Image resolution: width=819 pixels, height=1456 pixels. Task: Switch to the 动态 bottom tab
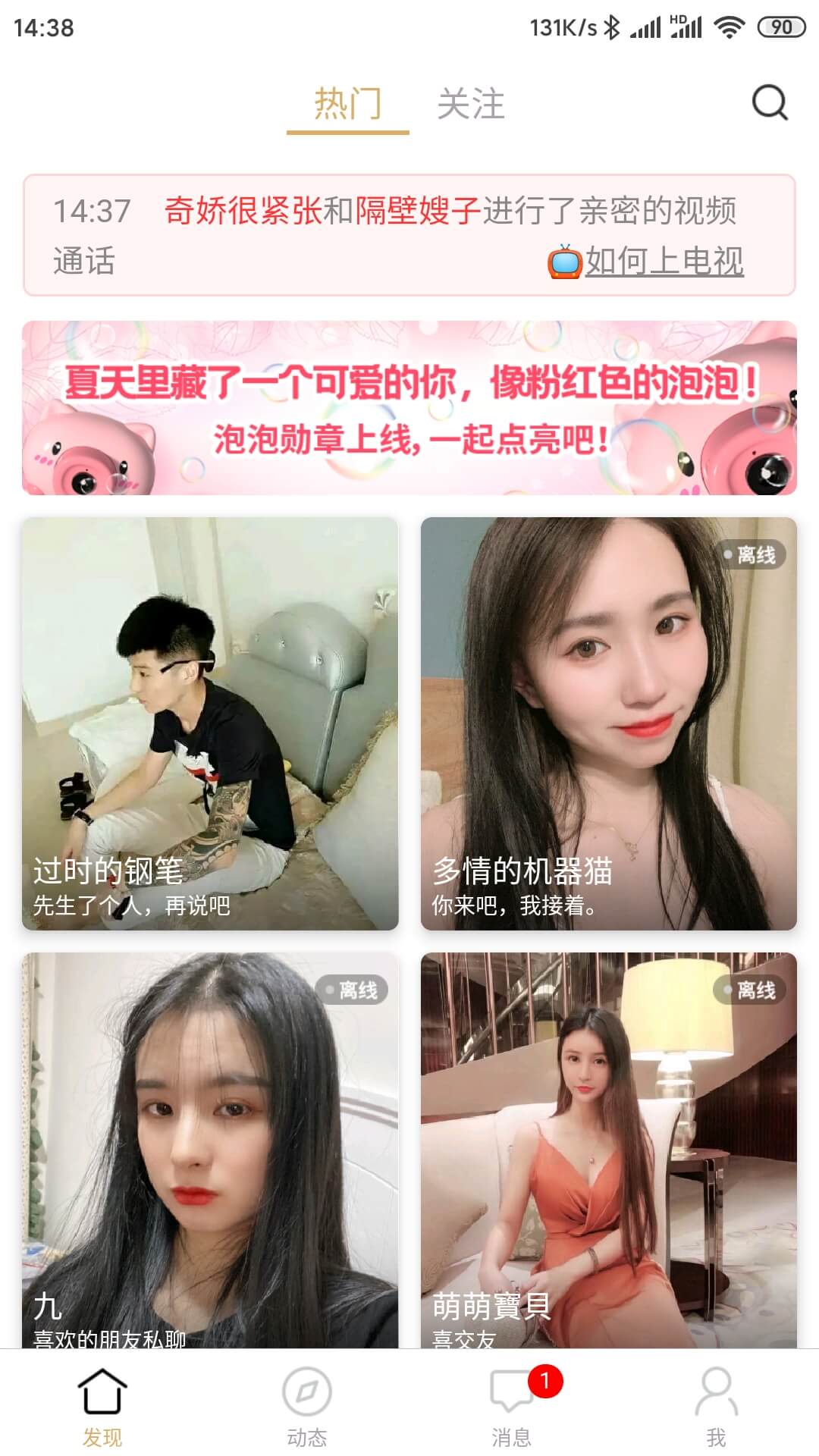(x=306, y=1405)
